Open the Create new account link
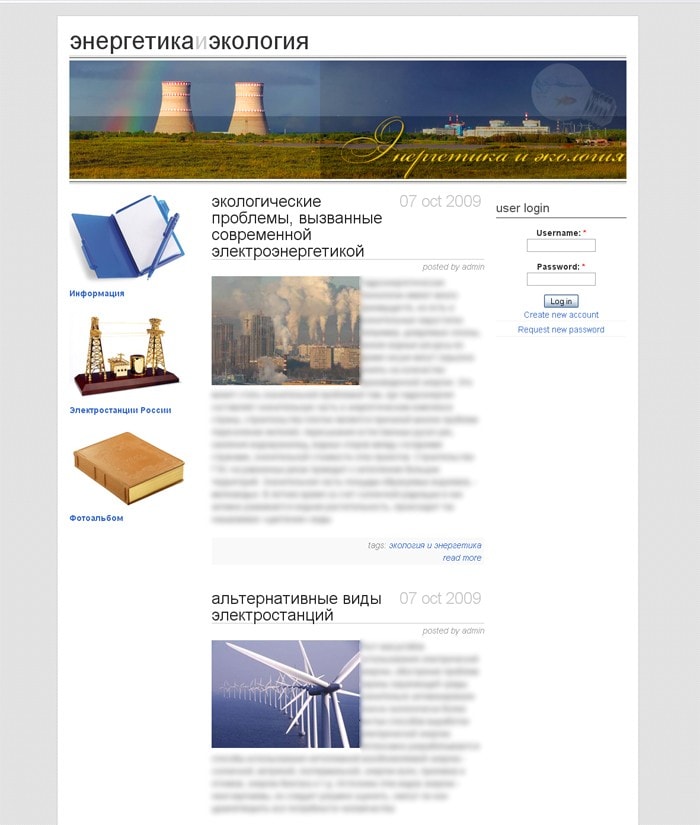700x825 pixels. tap(561, 315)
